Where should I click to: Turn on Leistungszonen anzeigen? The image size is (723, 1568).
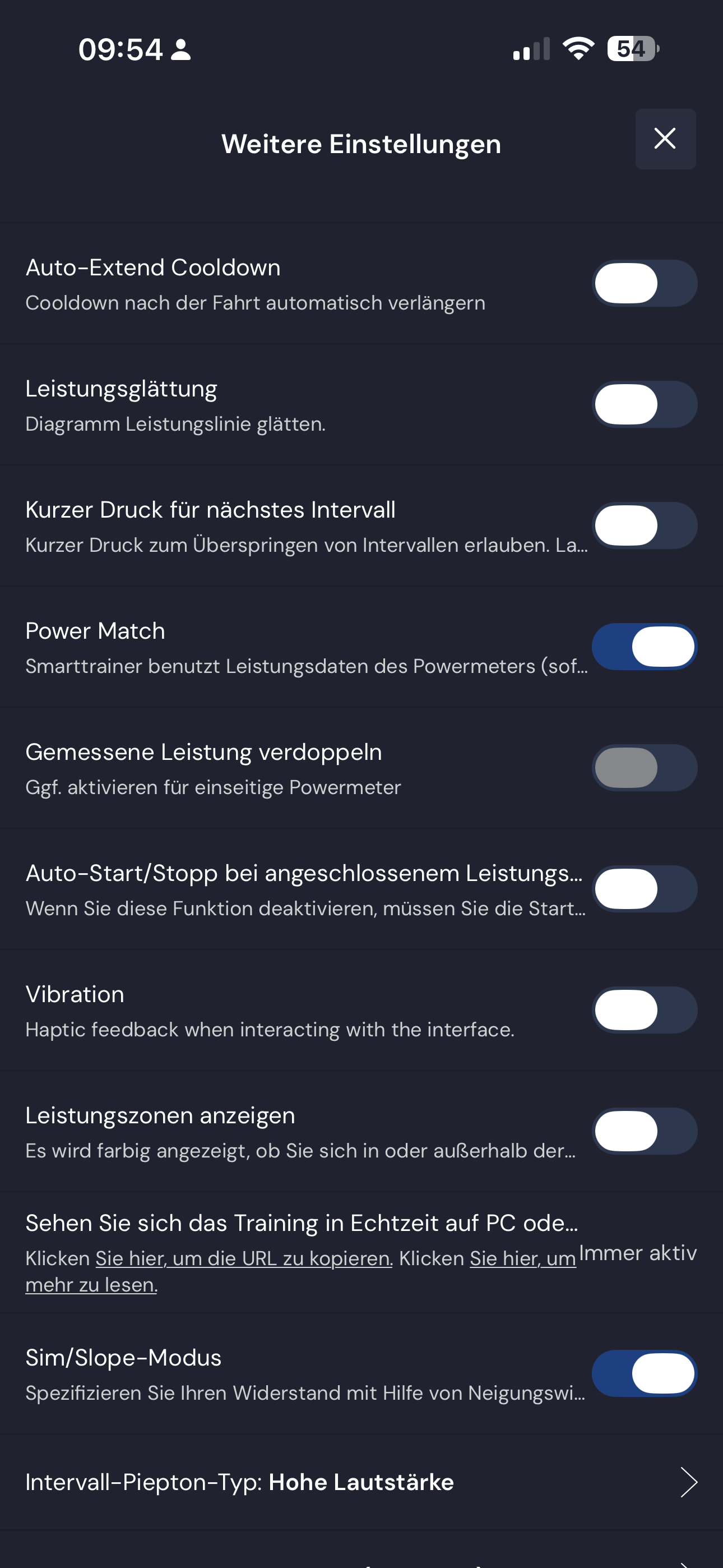coord(645,1131)
